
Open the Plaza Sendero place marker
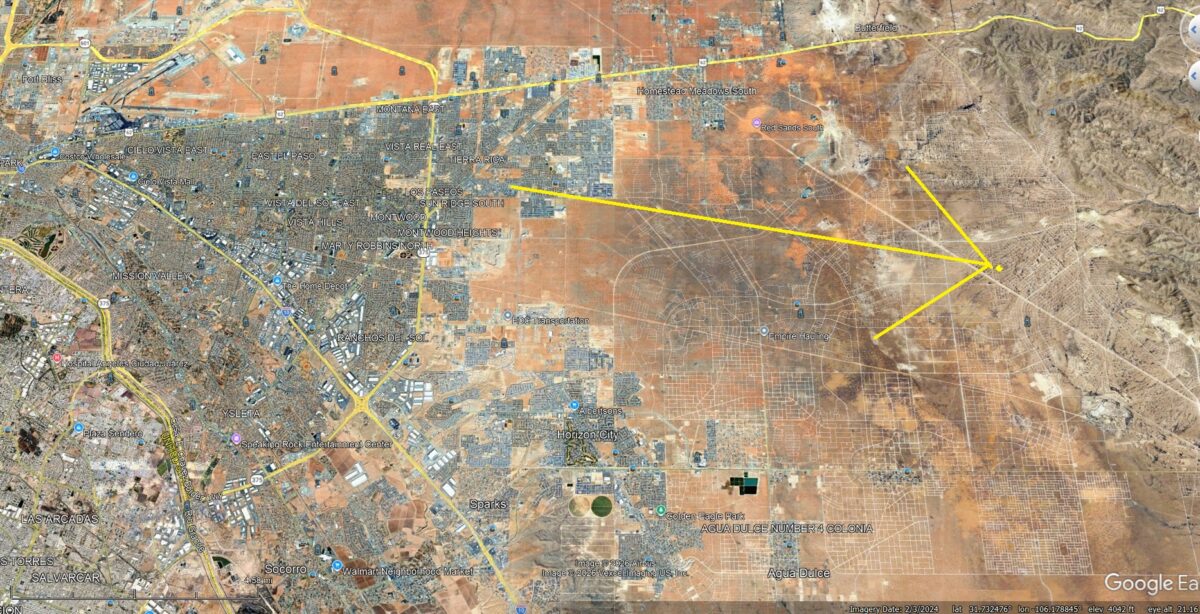[x=78, y=427]
